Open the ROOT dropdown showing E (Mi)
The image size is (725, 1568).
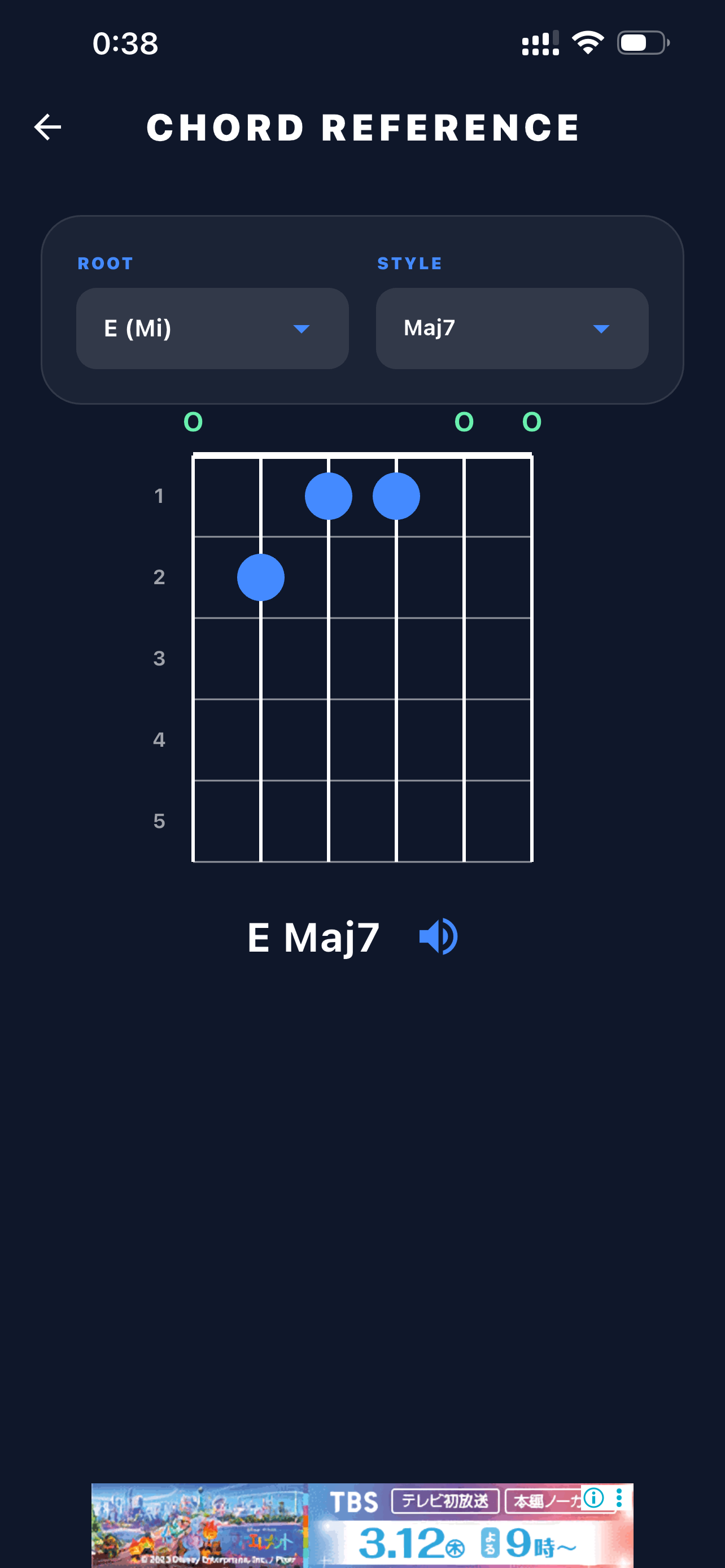click(212, 328)
